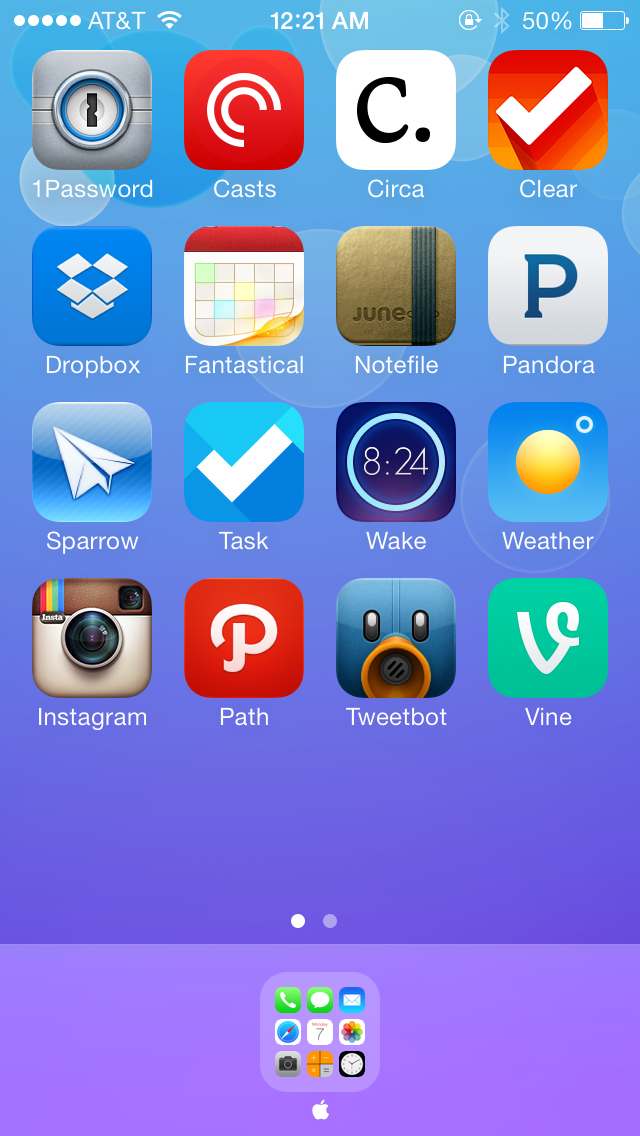Launch the Vine app
Viewport: 640px width, 1136px height.
click(548, 638)
